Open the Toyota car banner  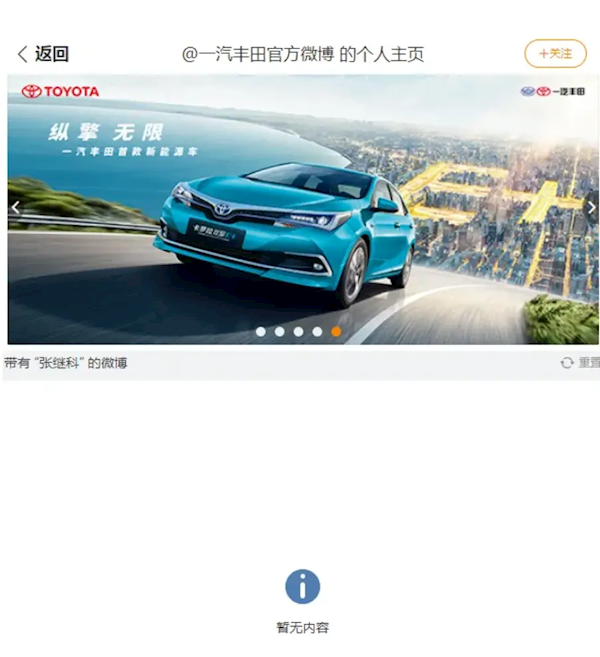pos(300,210)
